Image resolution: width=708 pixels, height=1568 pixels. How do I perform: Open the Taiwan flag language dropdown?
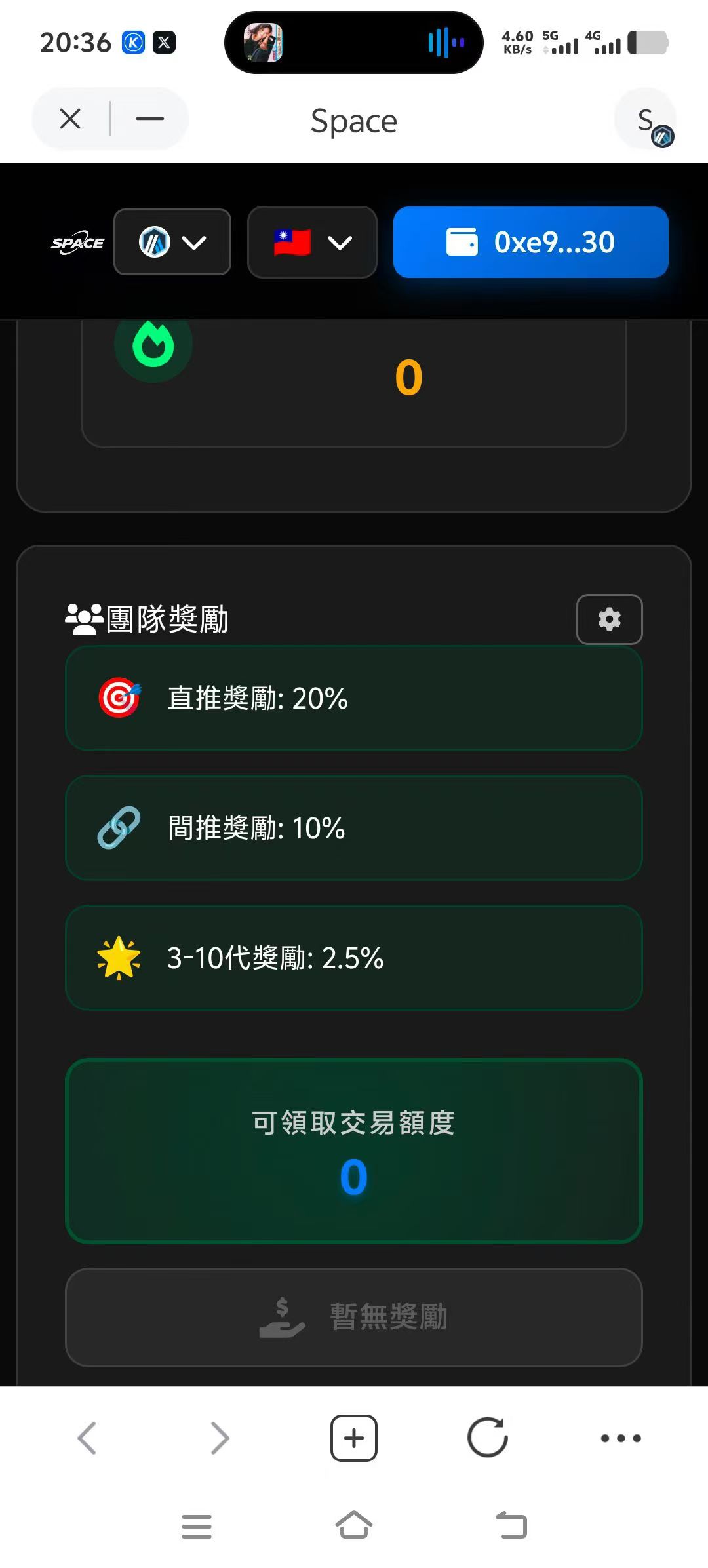pyautogui.click(x=312, y=243)
